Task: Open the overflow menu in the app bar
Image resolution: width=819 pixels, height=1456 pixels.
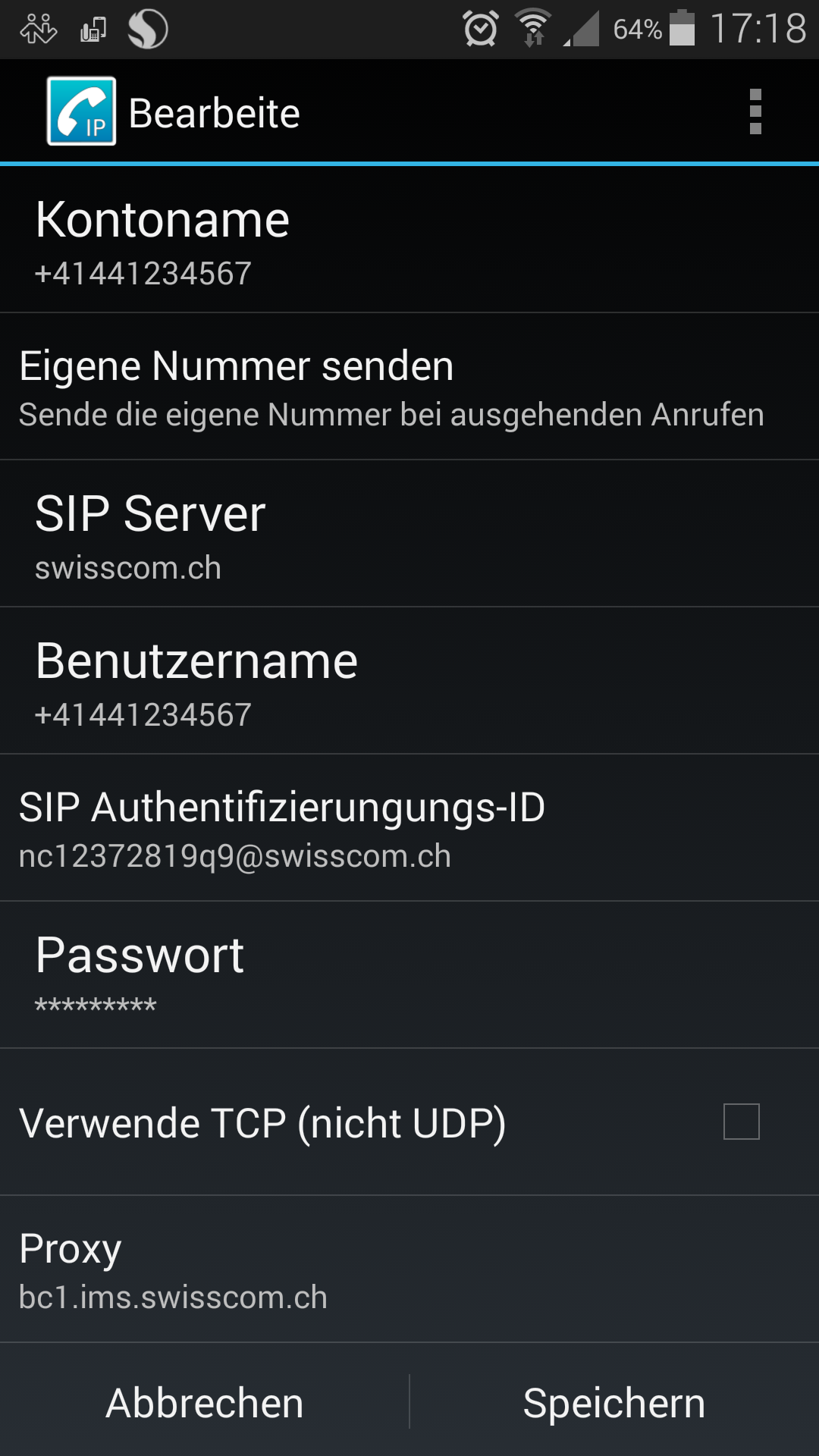Action: [x=755, y=111]
